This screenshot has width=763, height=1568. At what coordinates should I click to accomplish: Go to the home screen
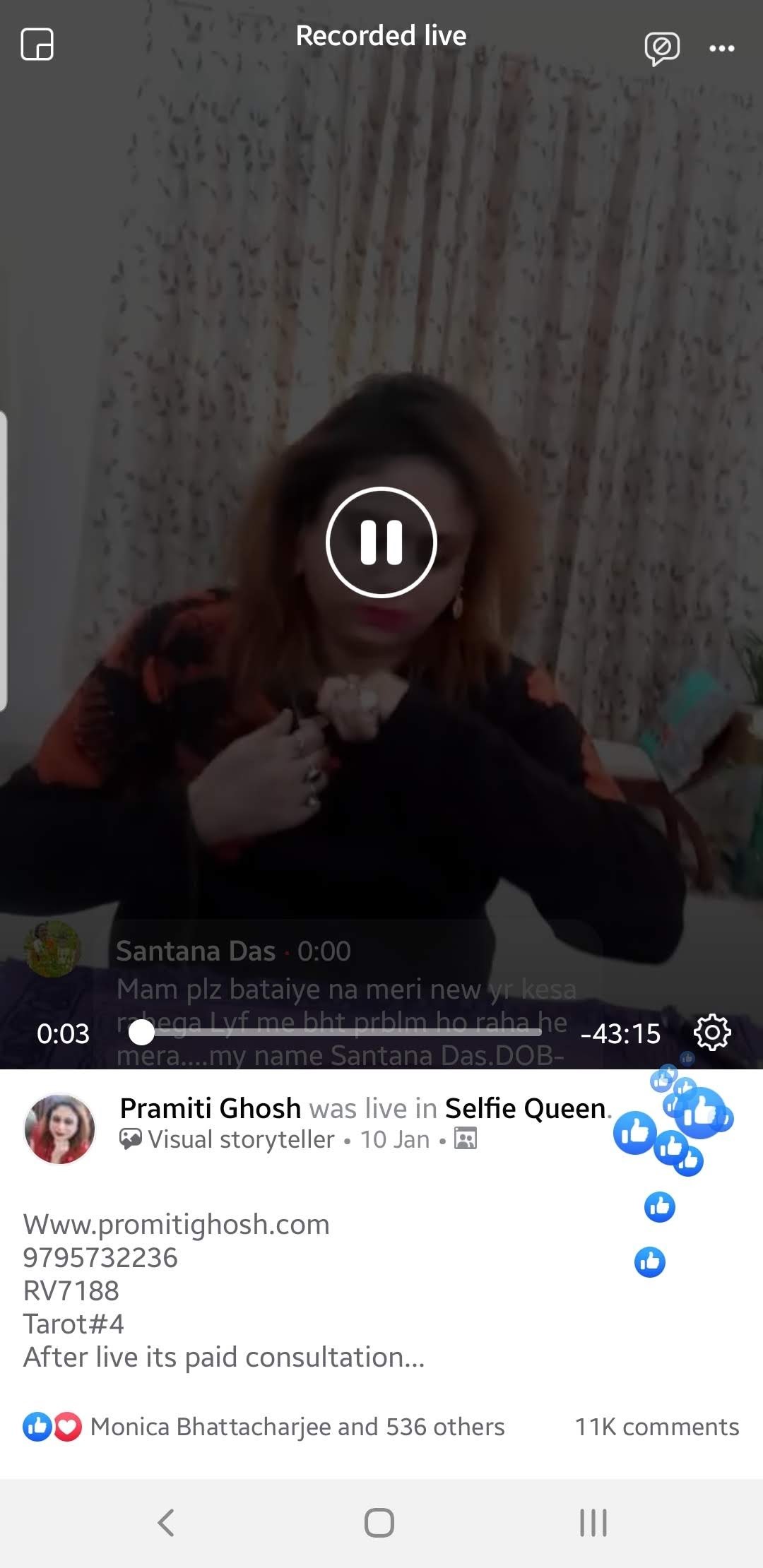coord(379,1523)
